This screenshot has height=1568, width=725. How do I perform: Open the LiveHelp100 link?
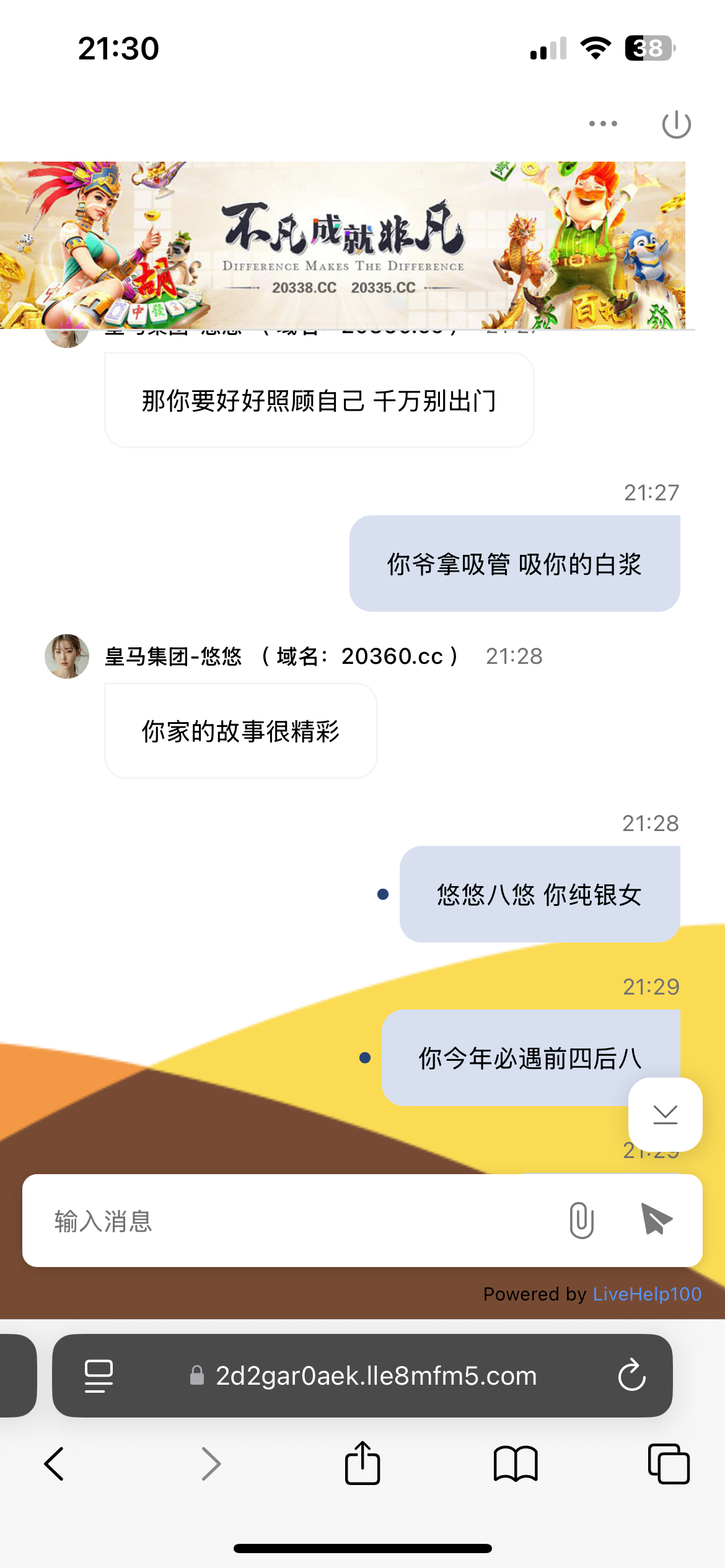point(647,1294)
